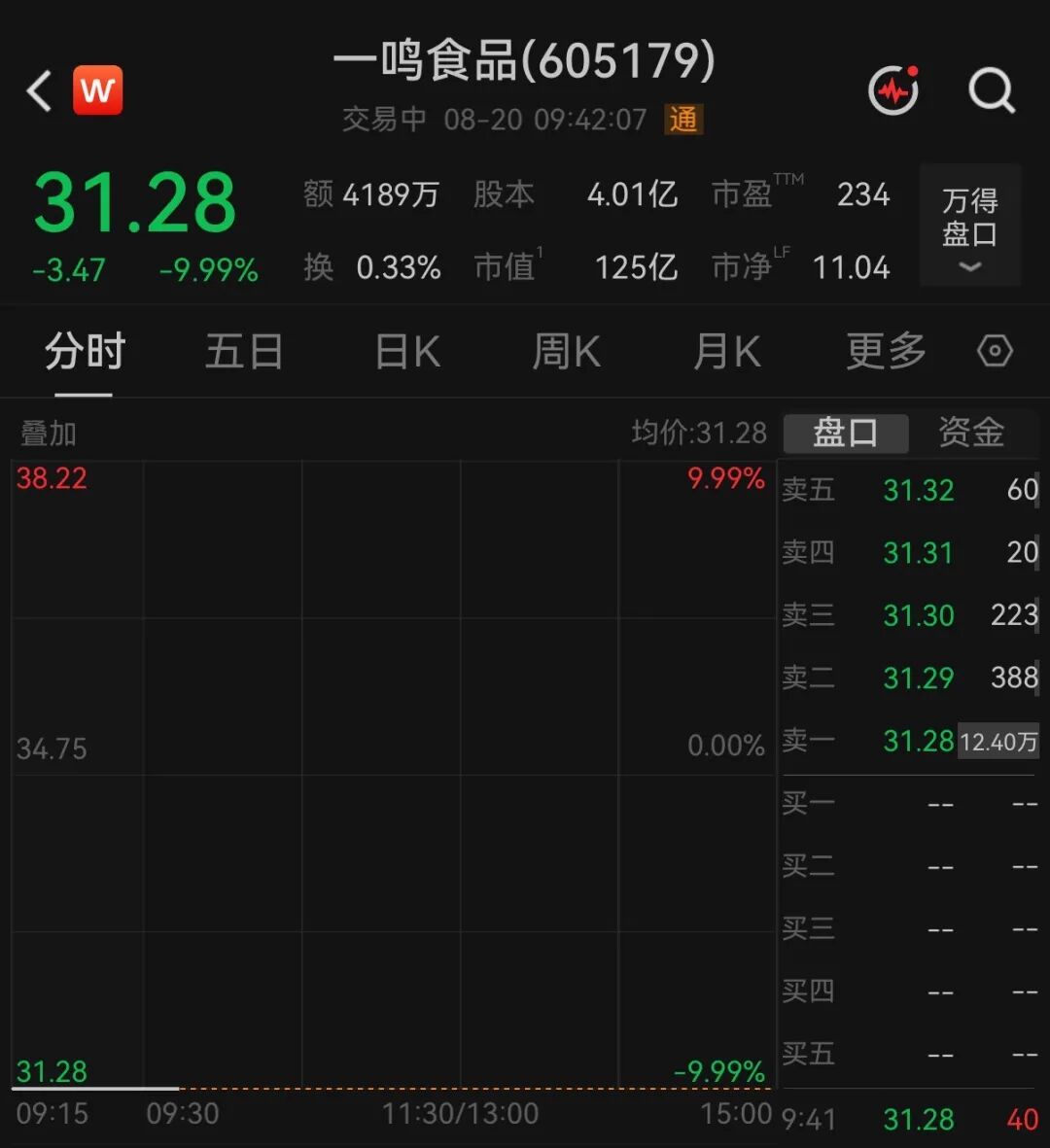Switch to the 资金 tab
Screen dimensions: 1050x1148
tap(971, 432)
